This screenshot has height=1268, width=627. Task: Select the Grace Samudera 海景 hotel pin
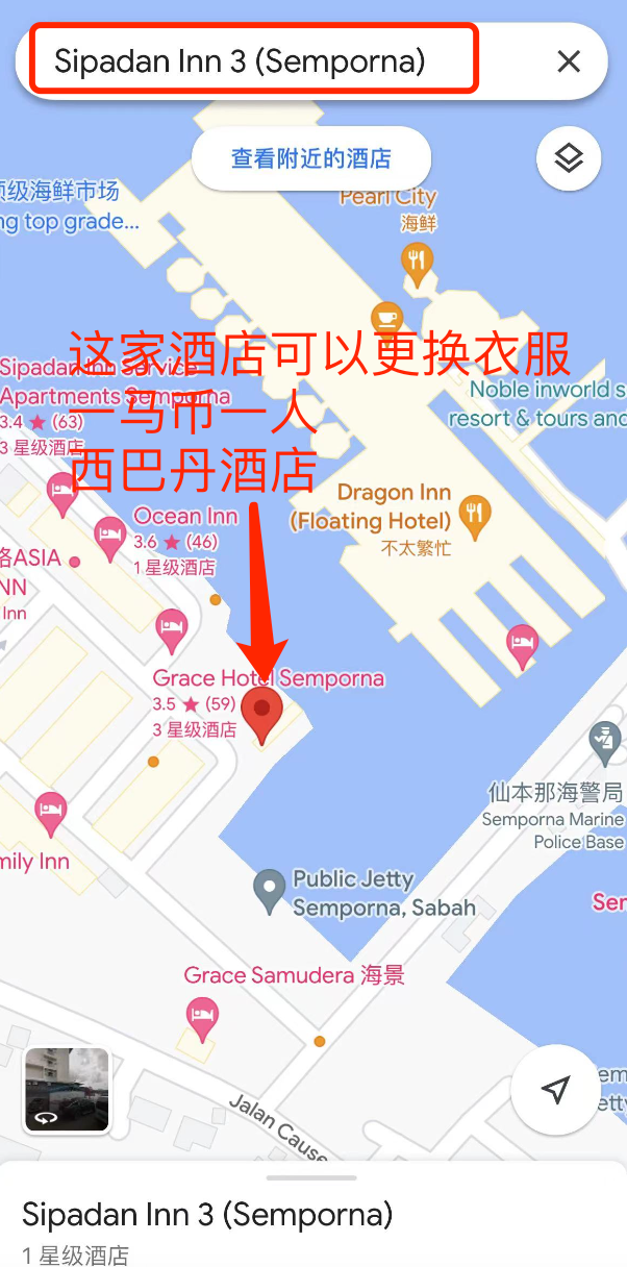click(x=203, y=1019)
